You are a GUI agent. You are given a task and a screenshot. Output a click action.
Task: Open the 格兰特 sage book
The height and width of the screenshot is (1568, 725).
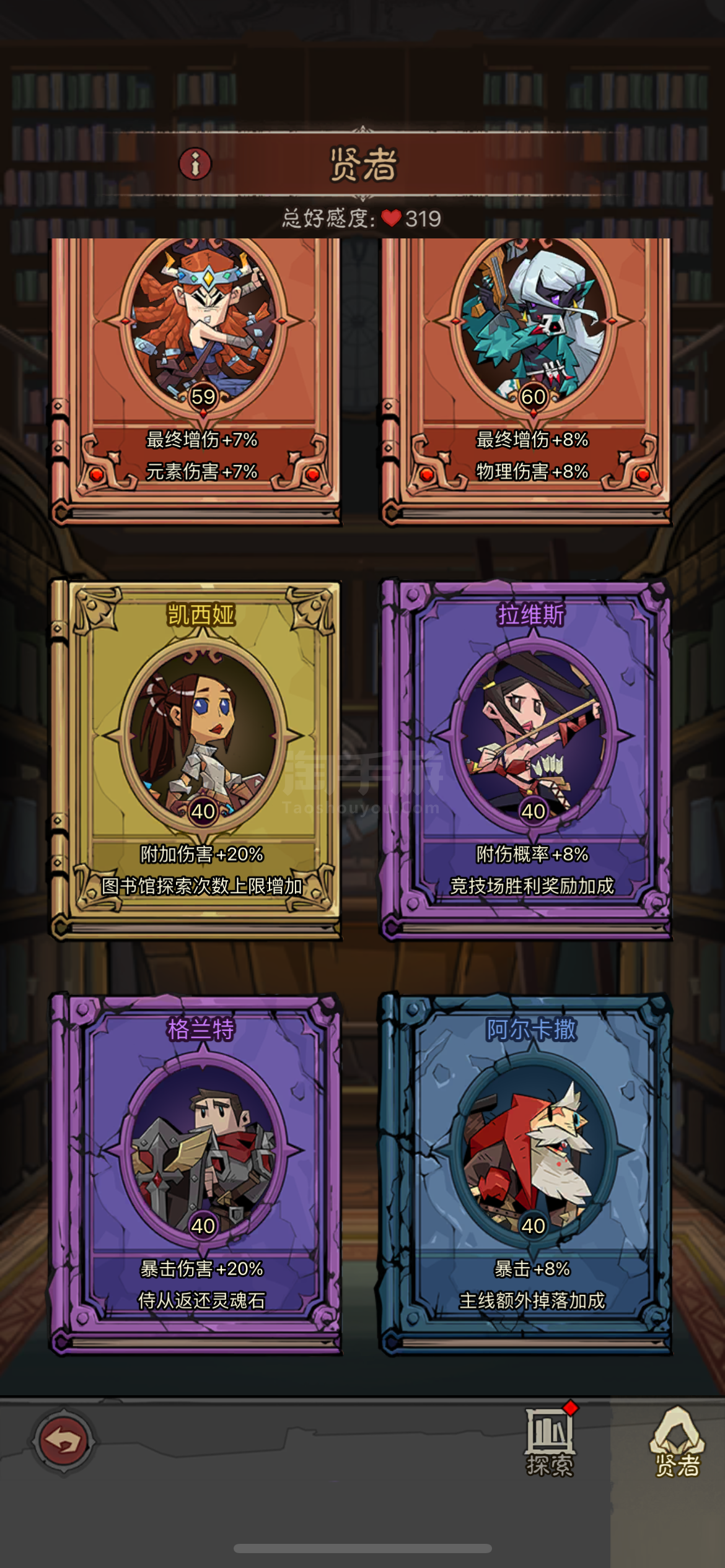coord(196,1174)
